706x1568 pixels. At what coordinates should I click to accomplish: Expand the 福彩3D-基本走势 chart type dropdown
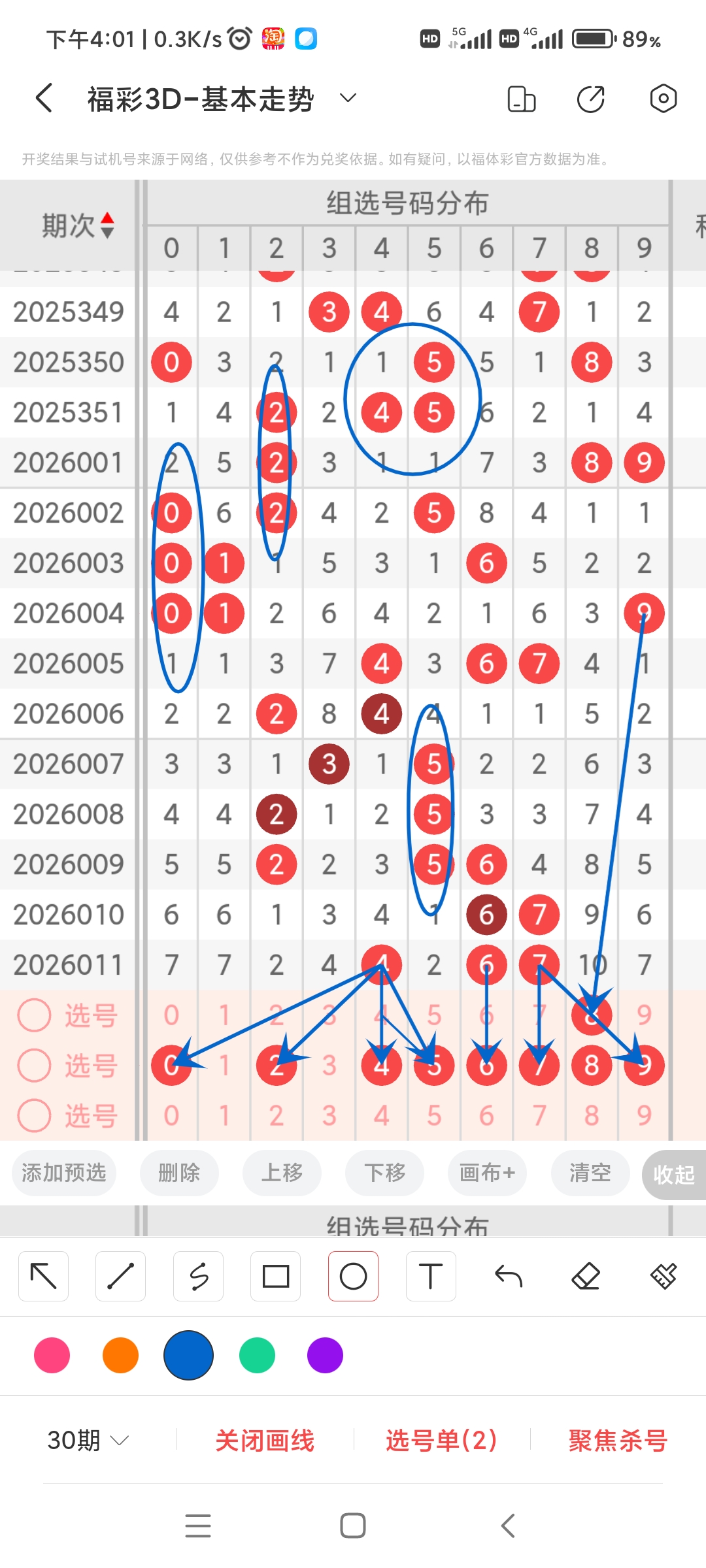tap(348, 99)
